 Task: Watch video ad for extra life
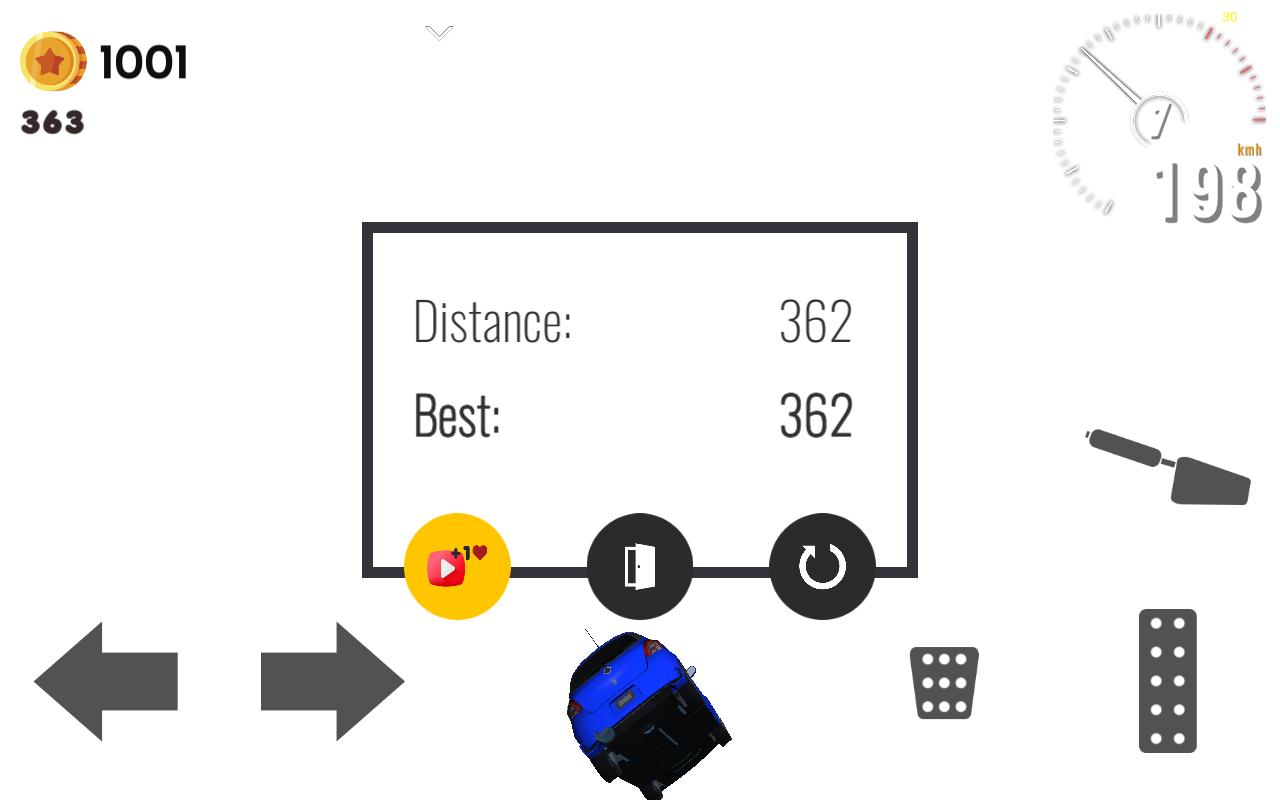[457, 567]
